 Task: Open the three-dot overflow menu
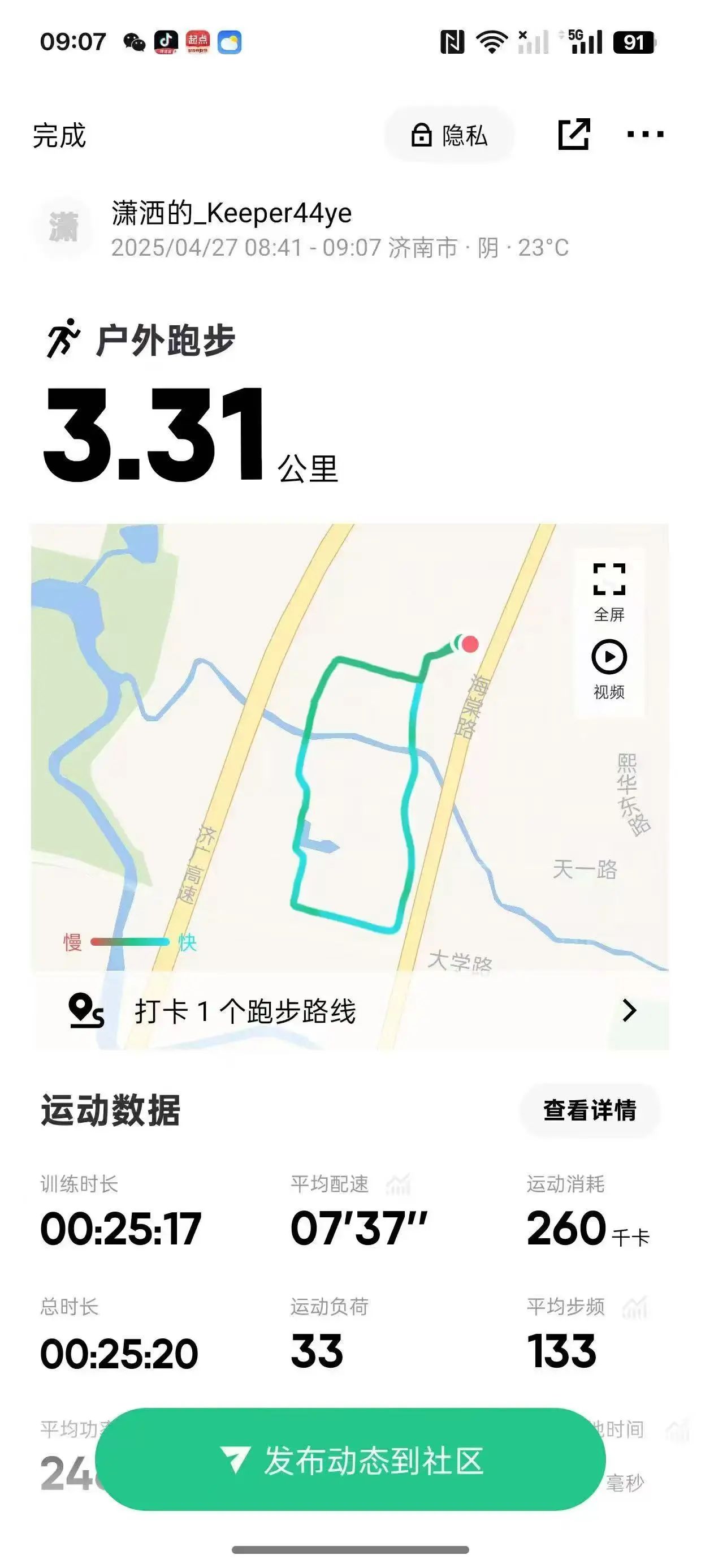(x=645, y=135)
